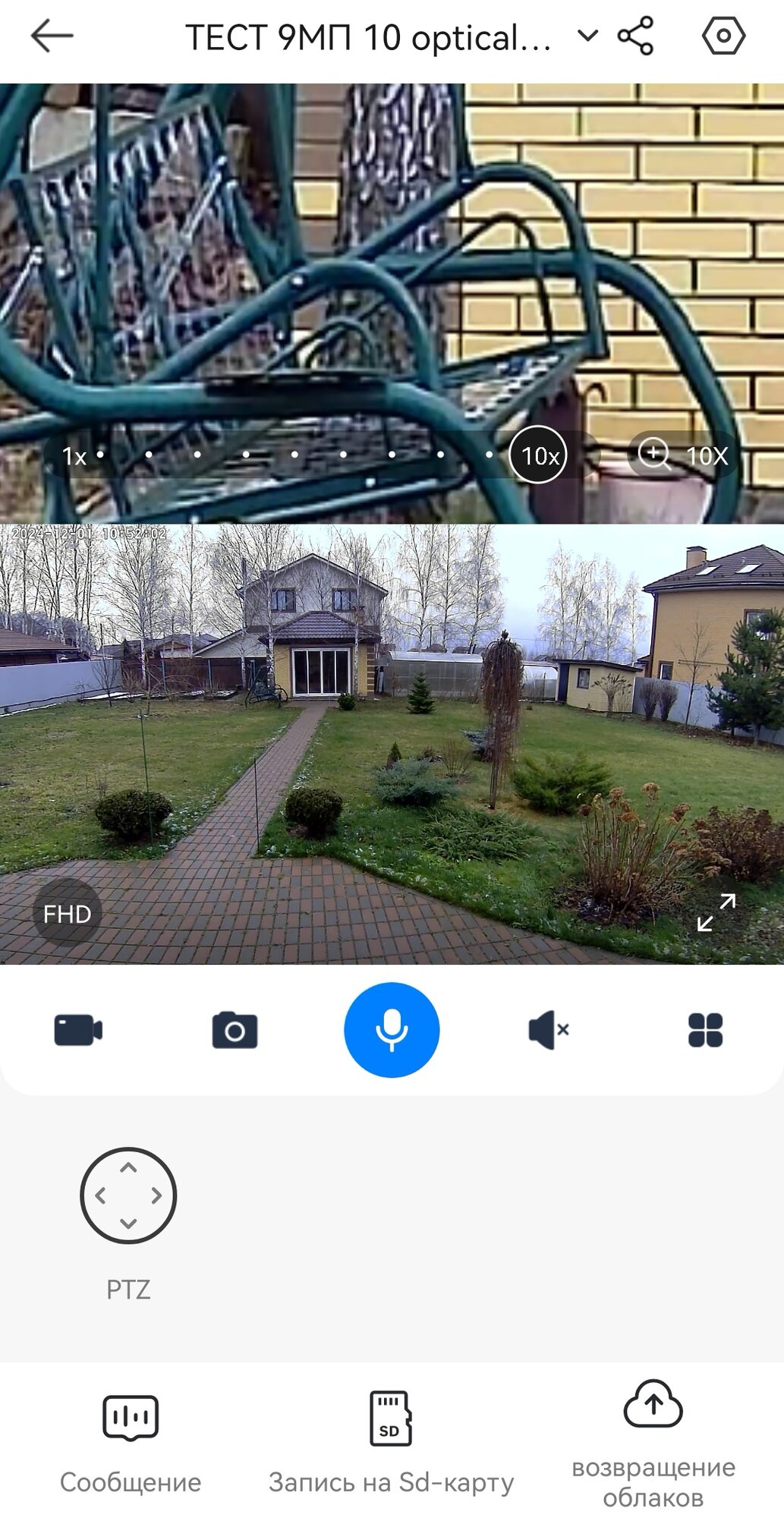This screenshot has height=1518, width=784.
Task: Unmute the camera sound
Action: point(548,1030)
